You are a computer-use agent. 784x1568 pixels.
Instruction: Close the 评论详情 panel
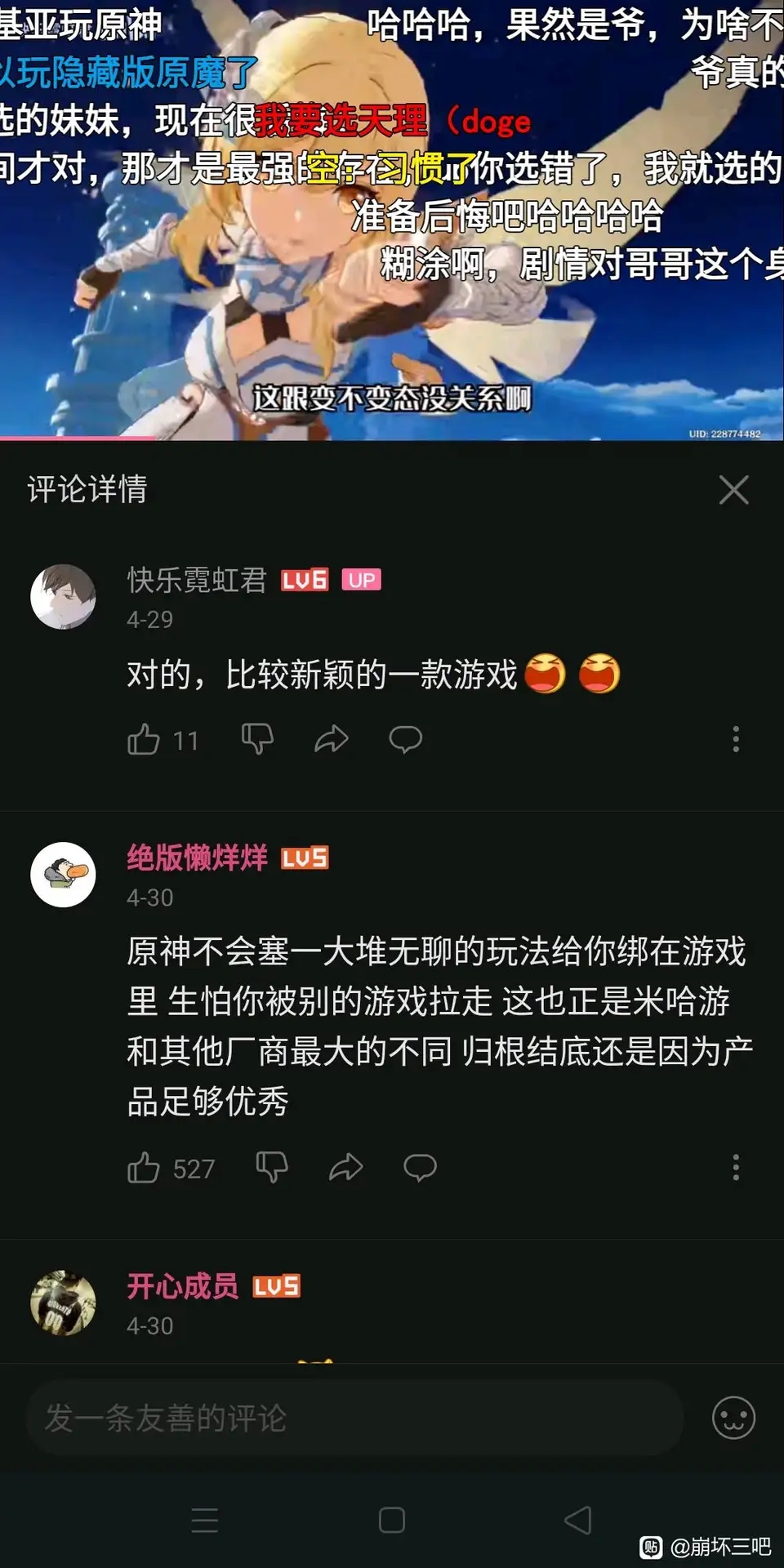click(x=733, y=490)
